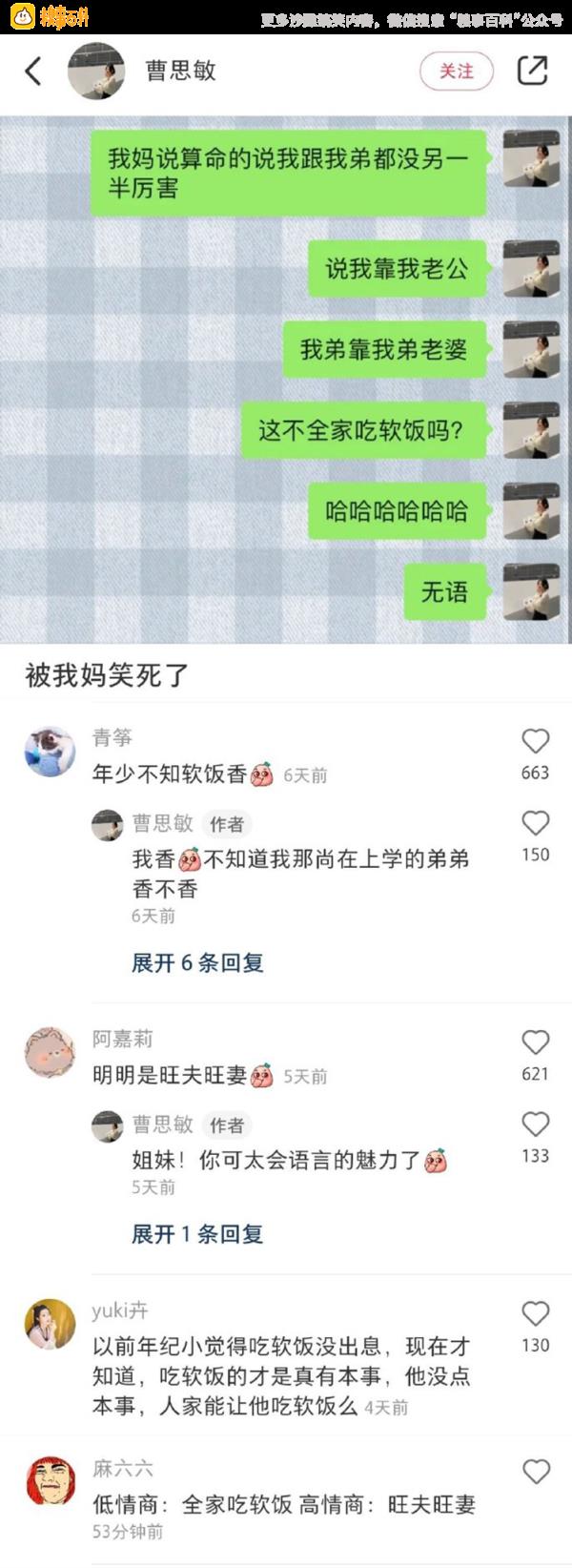The image size is (572, 1568).
Task: Go back using the top-left arrow
Action: coord(33,71)
